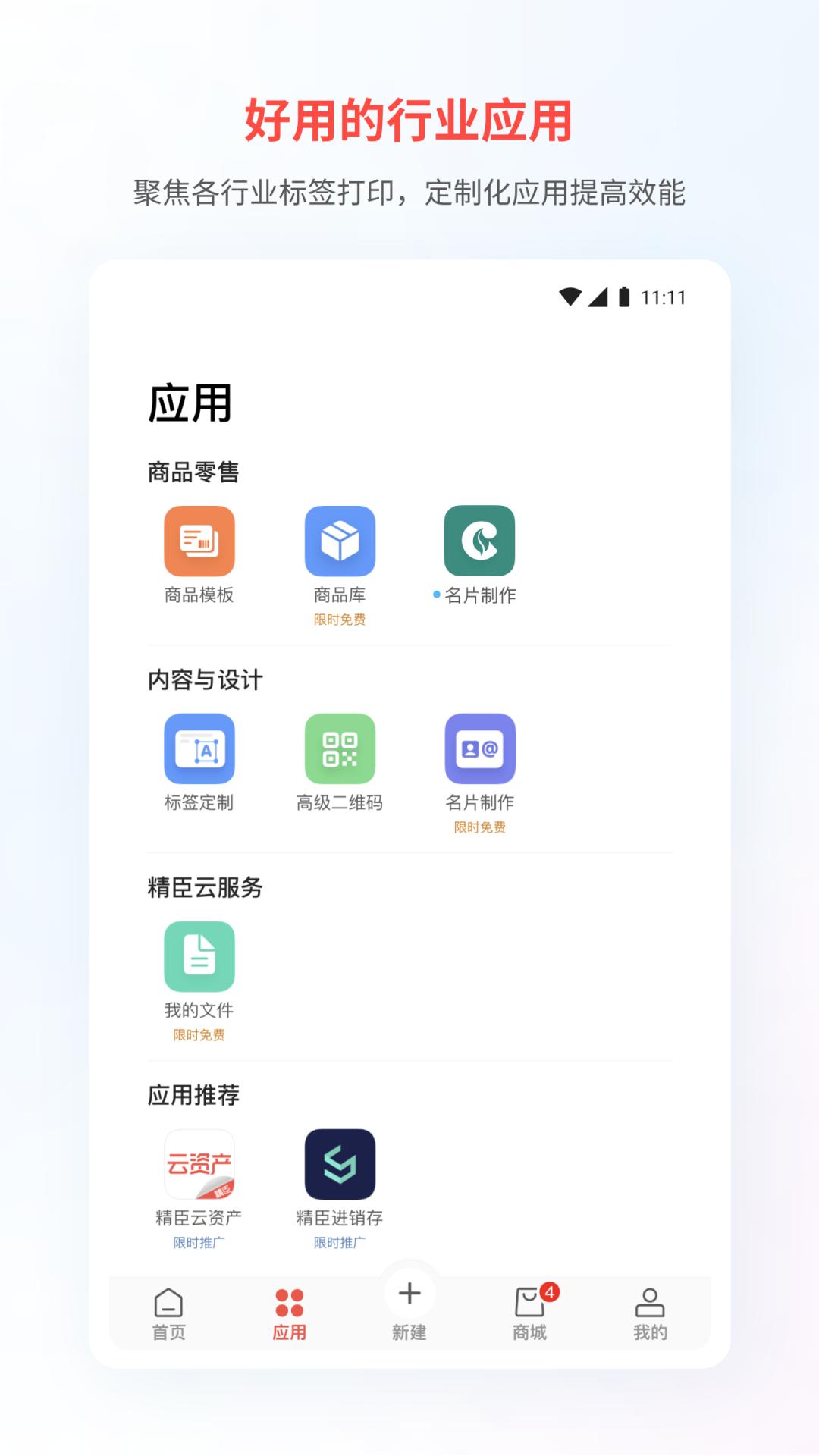Select 名片制作 in 内容与设计 section

pos(480,749)
